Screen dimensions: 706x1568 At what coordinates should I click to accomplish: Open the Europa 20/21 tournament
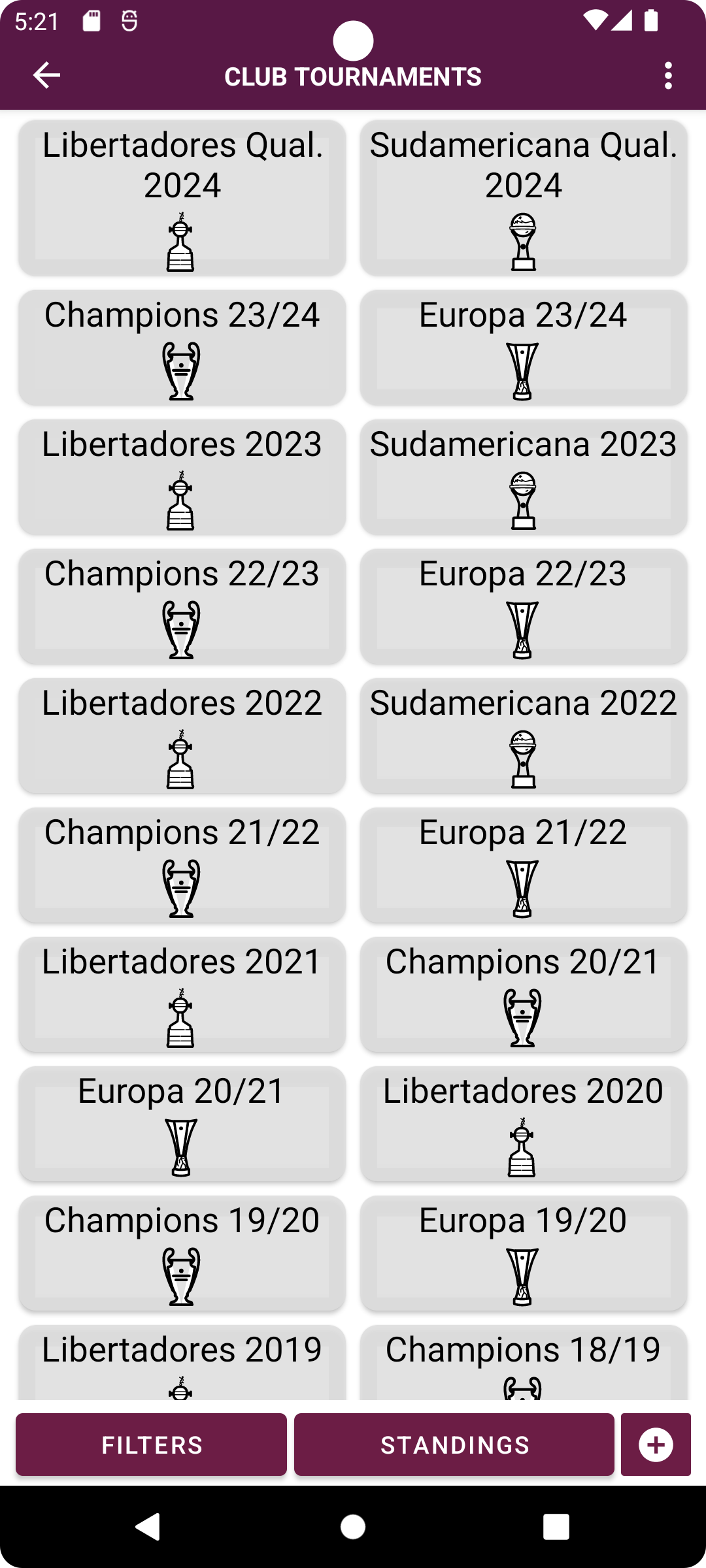[181, 1124]
